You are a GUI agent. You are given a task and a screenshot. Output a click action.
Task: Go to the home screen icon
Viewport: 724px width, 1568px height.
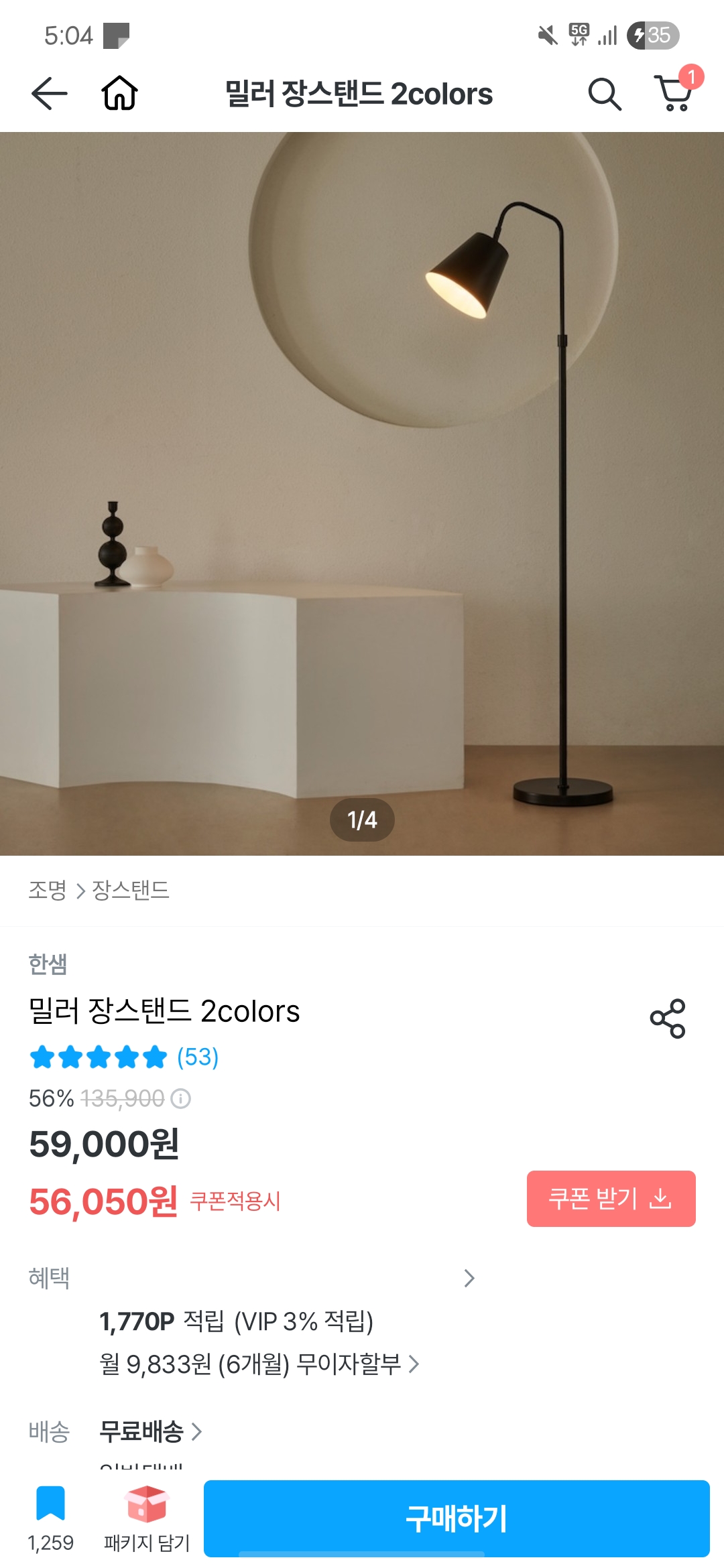click(119, 93)
